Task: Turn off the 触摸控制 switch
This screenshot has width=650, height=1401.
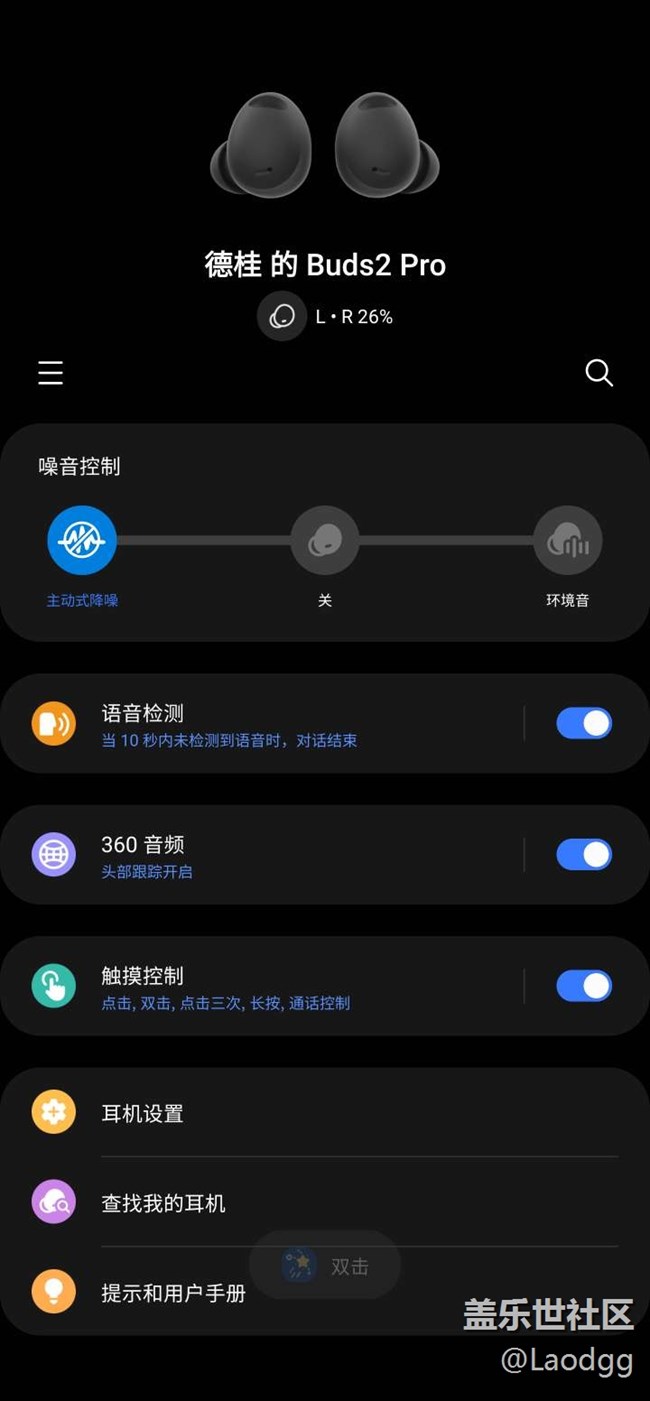Action: (584, 986)
